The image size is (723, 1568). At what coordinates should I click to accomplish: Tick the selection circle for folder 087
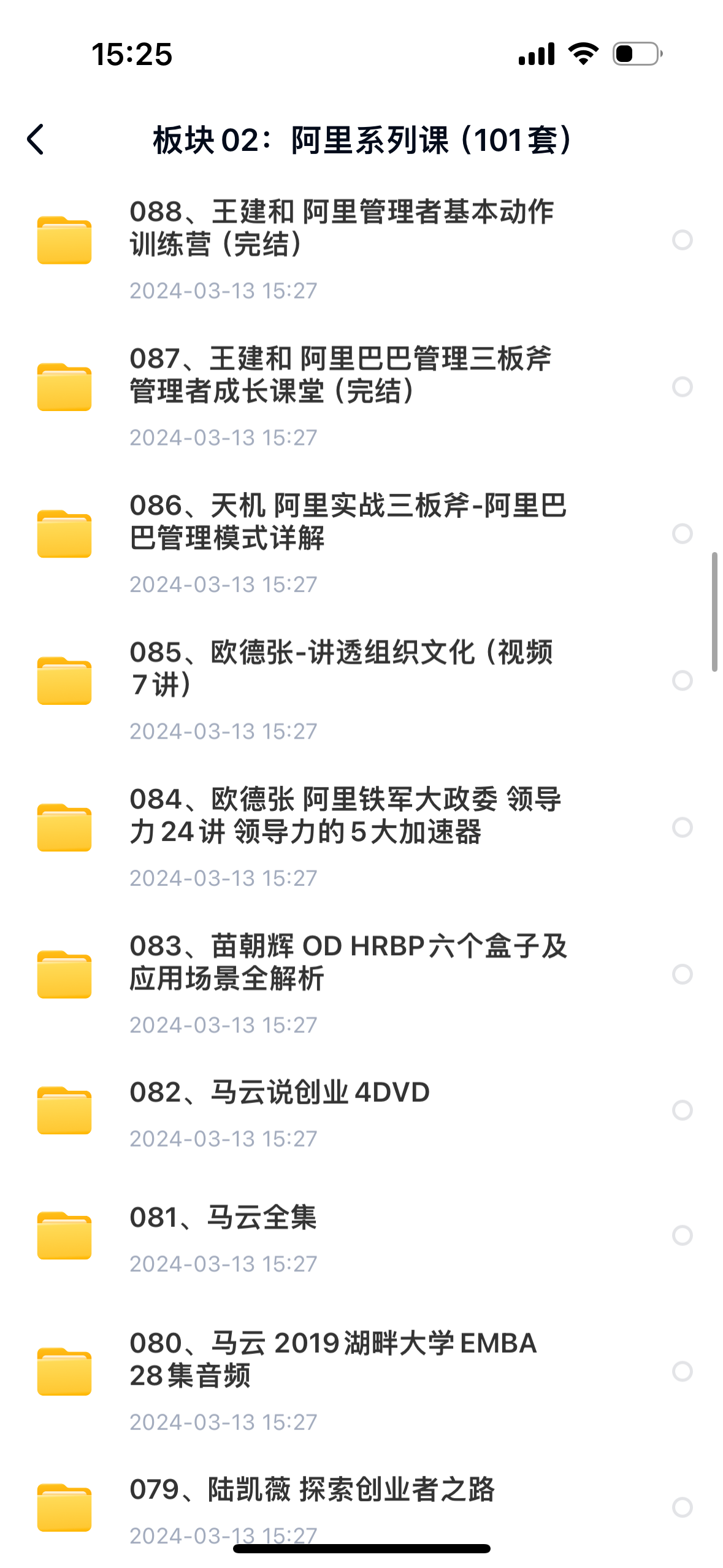click(682, 386)
